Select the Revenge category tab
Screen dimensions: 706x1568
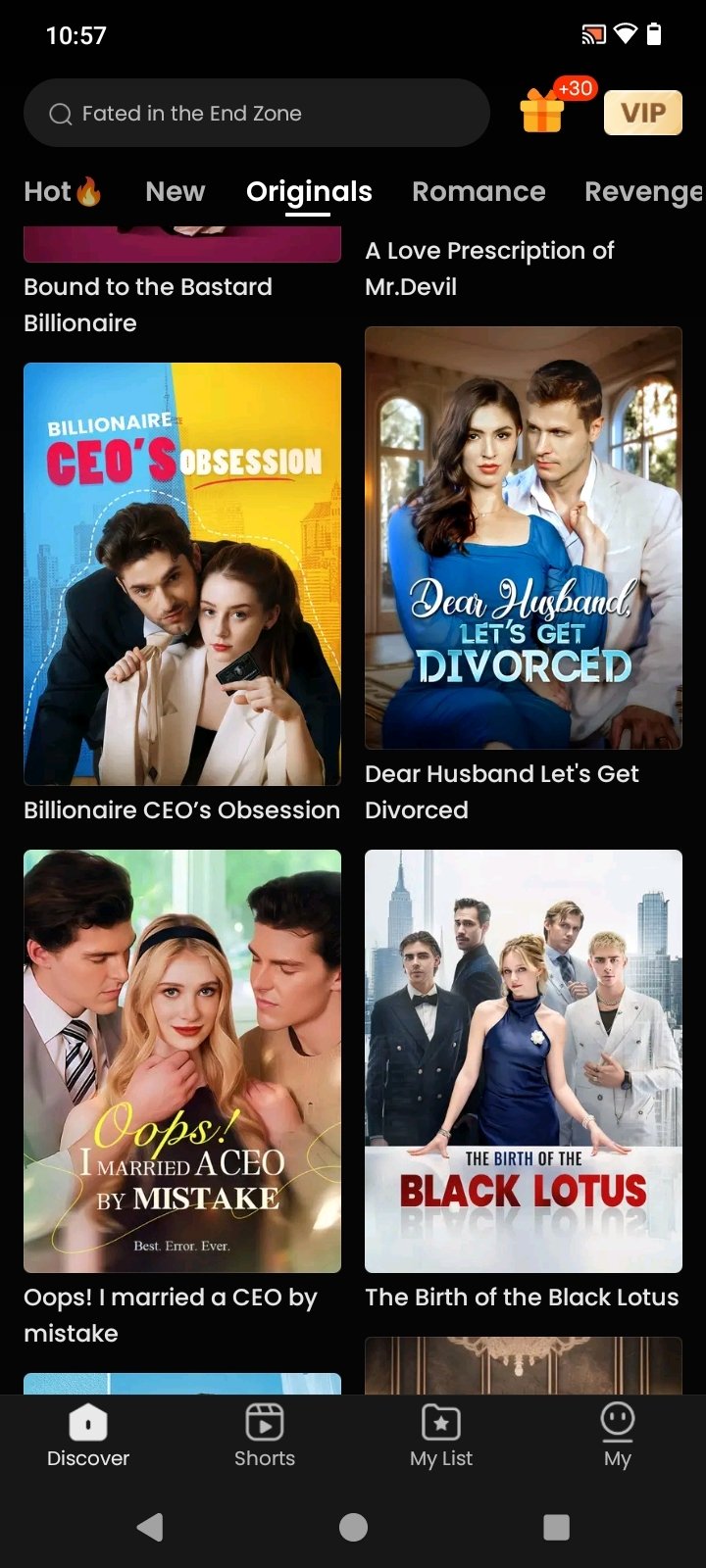tap(642, 191)
